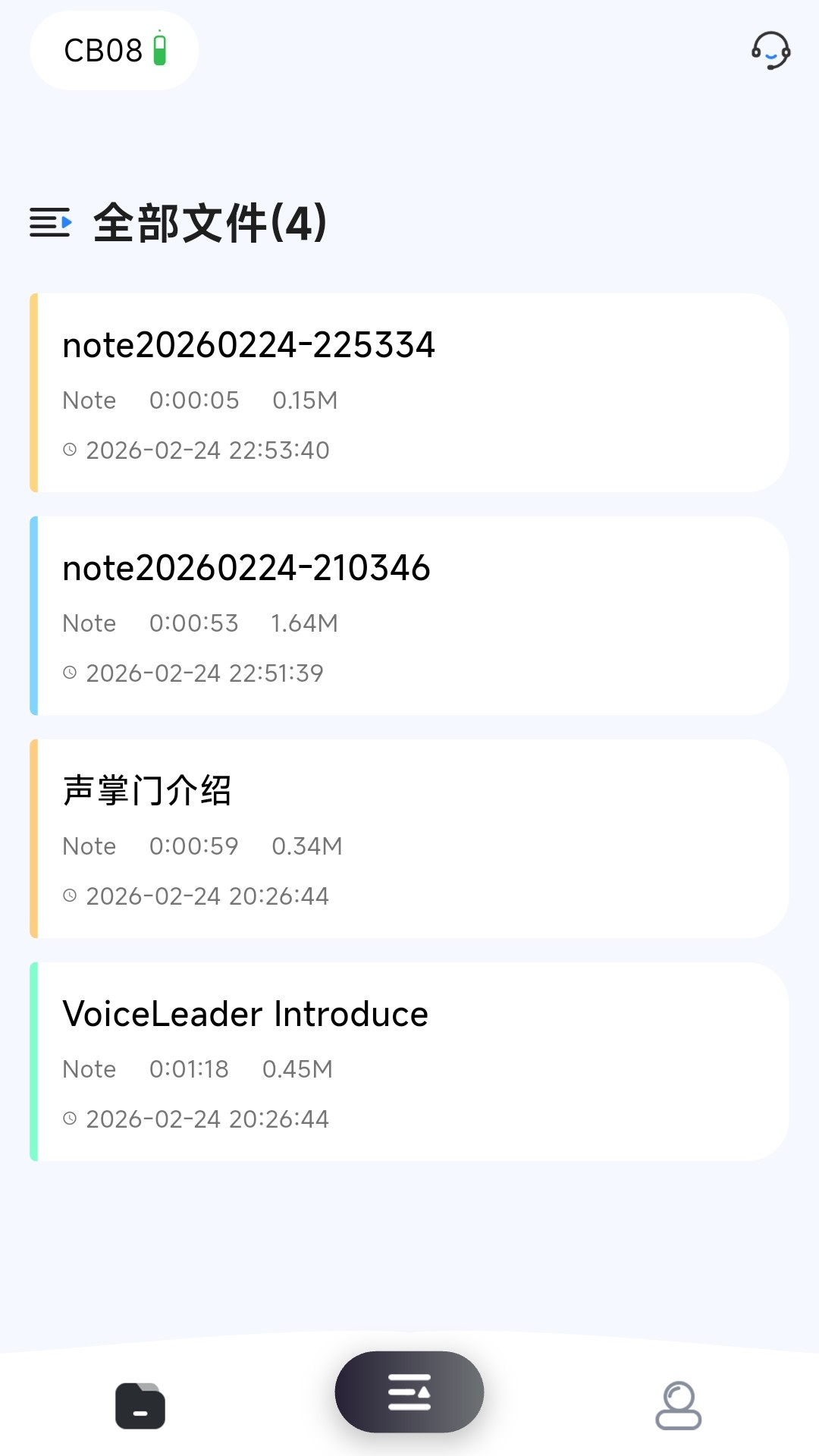Image resolution: width=819 pixels, height=1456 pixels.
Task: Click the clock icon on VoiceLeader Introduce card
Action: pyautogui.click(x=71, y=1119)
